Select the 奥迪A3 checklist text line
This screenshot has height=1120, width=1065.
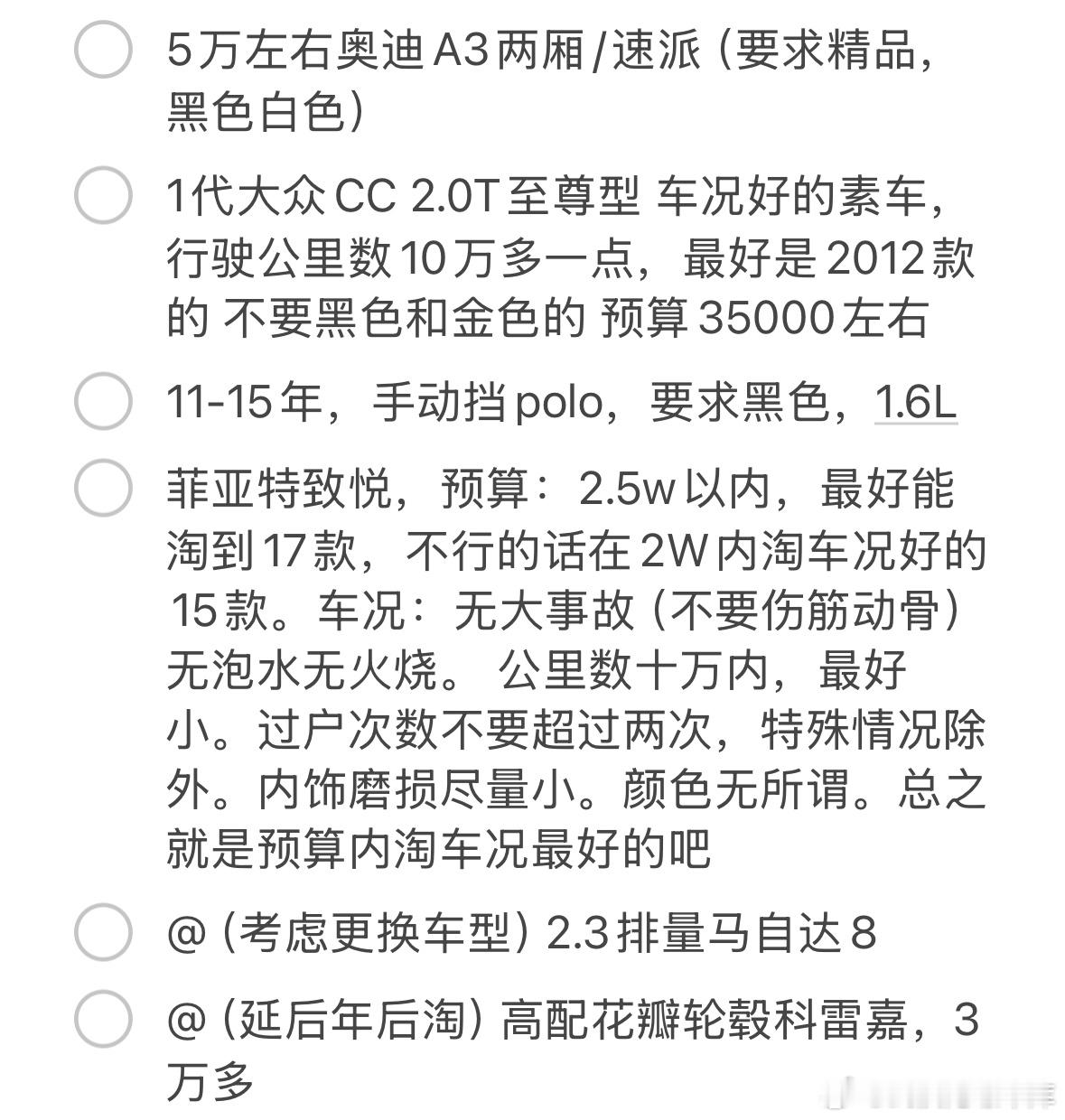(x=542, y=54)
